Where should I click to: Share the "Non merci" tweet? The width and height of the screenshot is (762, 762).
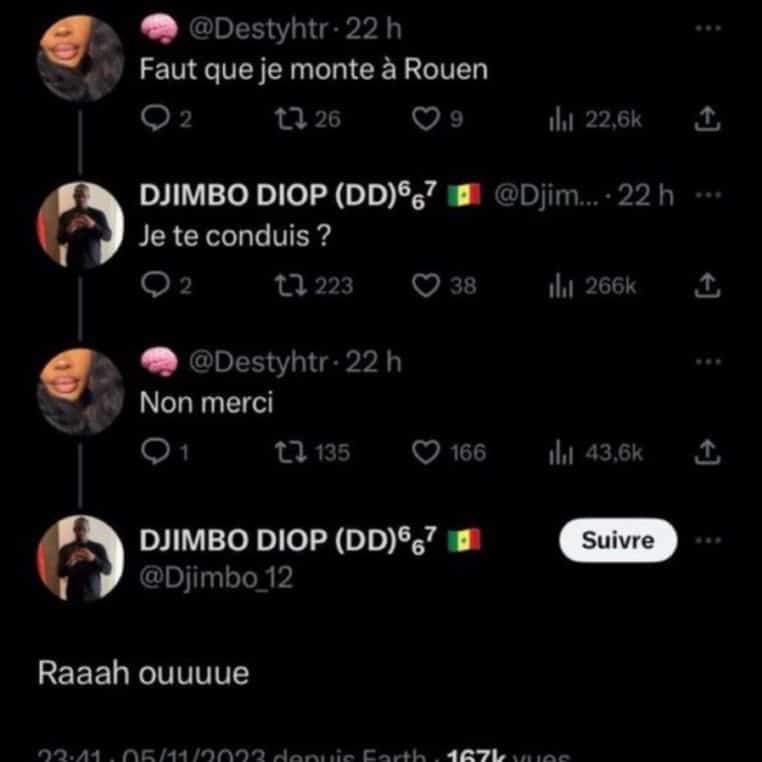706,453
